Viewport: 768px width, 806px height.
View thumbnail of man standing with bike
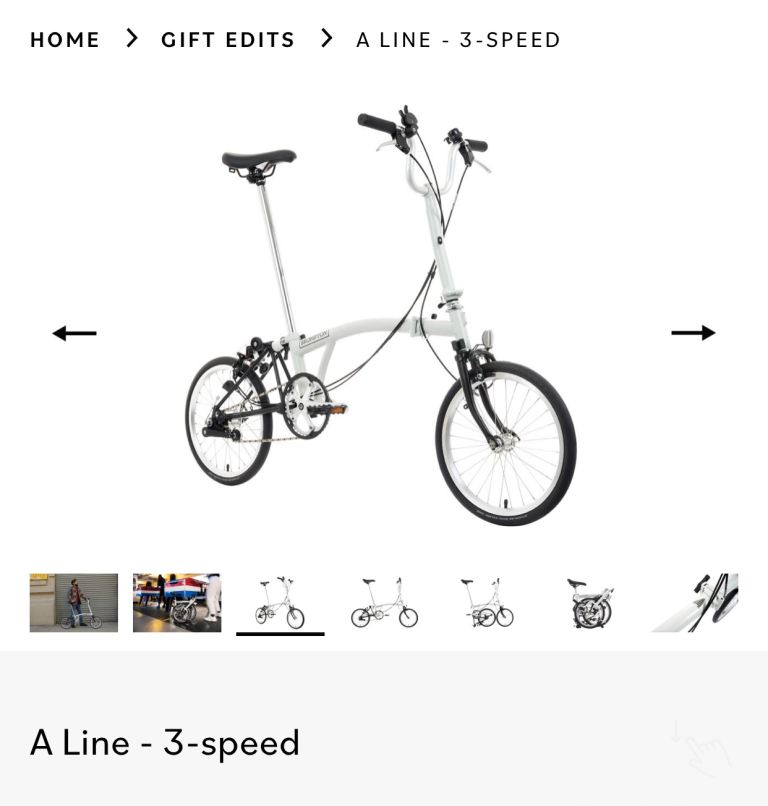click(74, 602)
